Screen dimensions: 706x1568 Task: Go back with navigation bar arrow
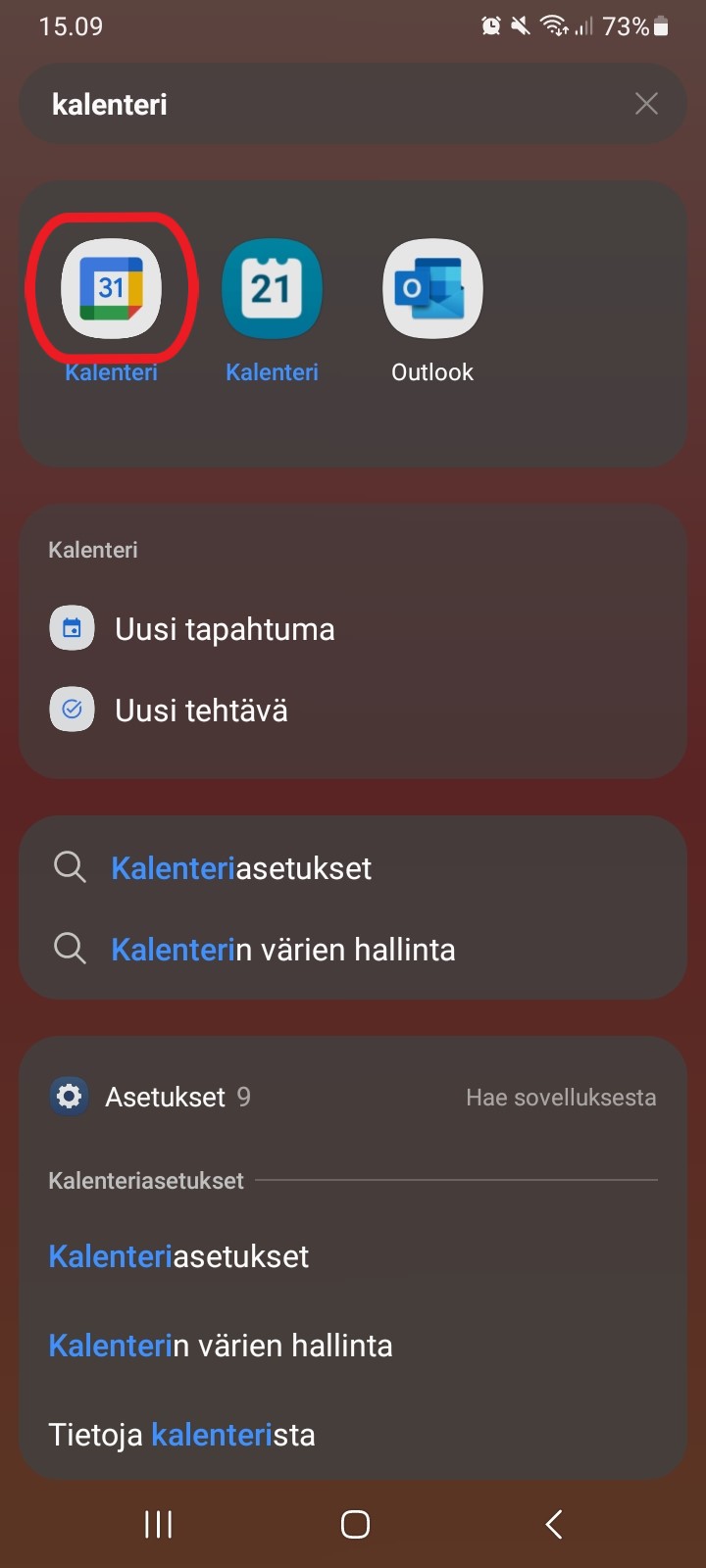tap(554, 1524)
